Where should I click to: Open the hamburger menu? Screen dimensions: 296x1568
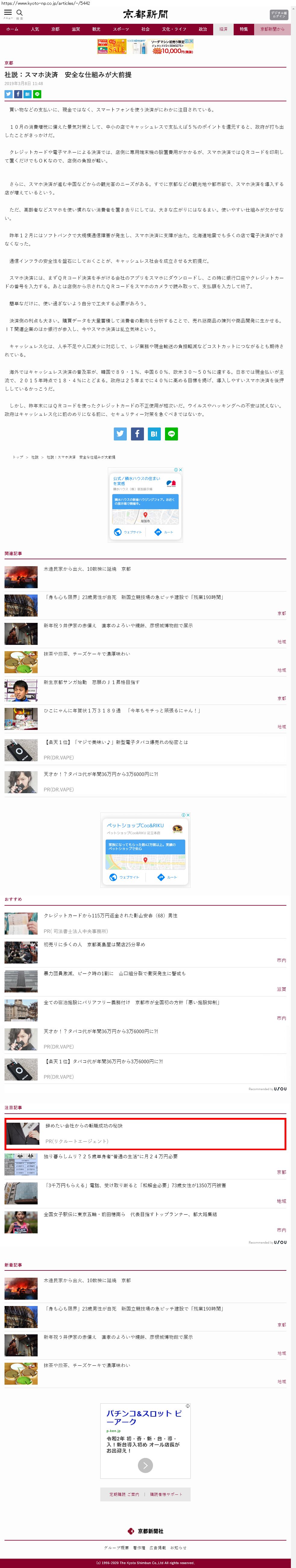click(x=8, y=13)
